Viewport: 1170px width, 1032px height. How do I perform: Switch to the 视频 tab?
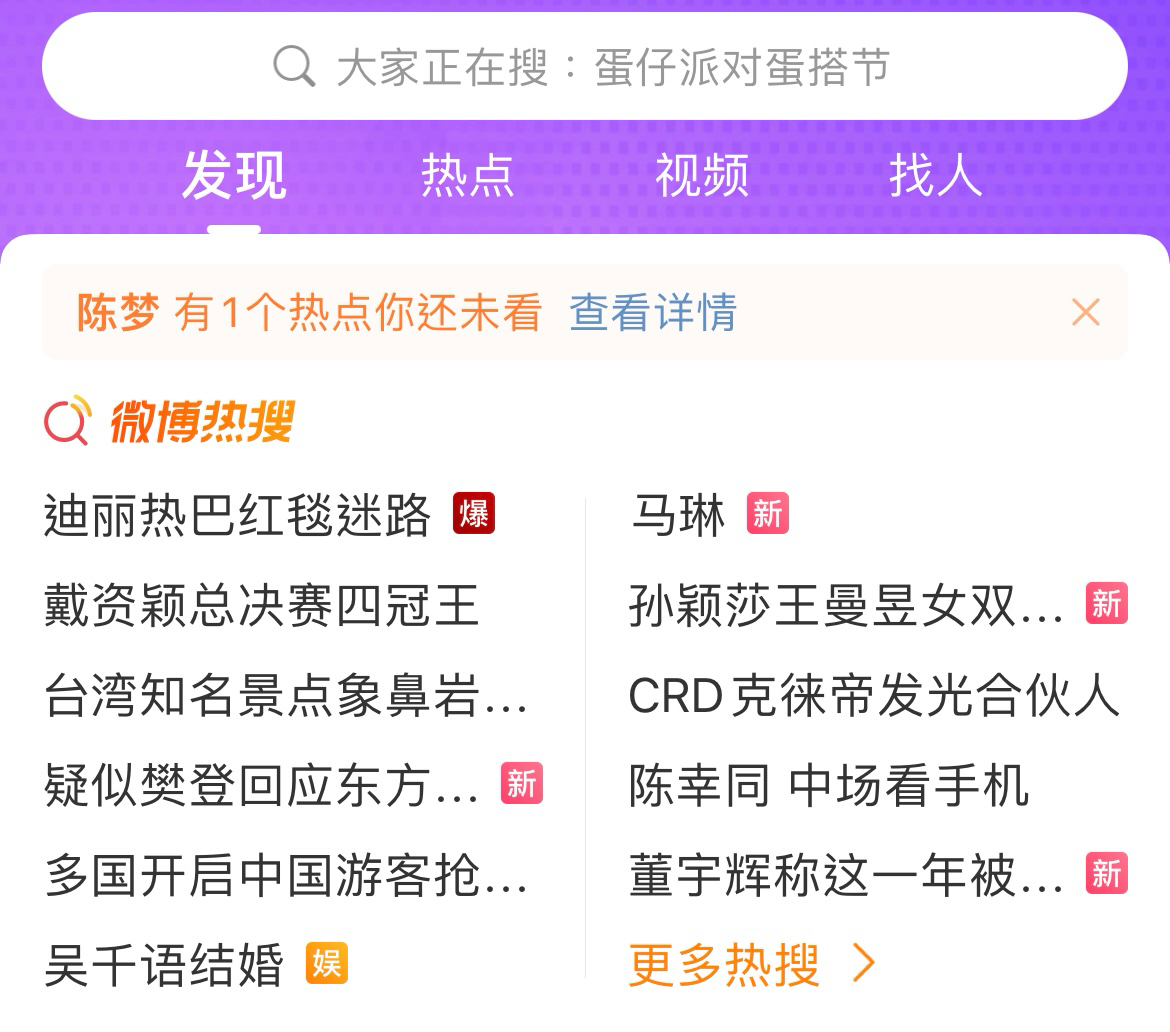[x=701, y=176]
